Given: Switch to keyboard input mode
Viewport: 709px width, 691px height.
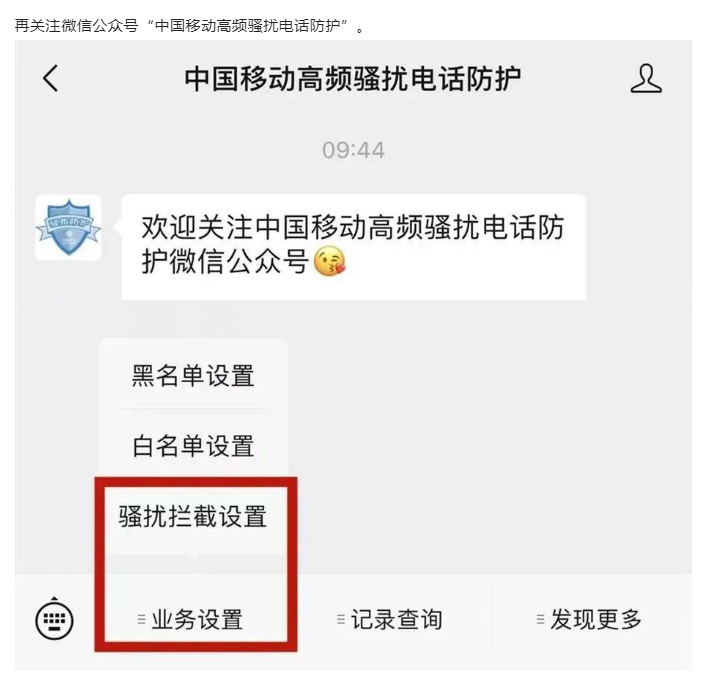Looking at the screenshot, I should click(54, 619).
